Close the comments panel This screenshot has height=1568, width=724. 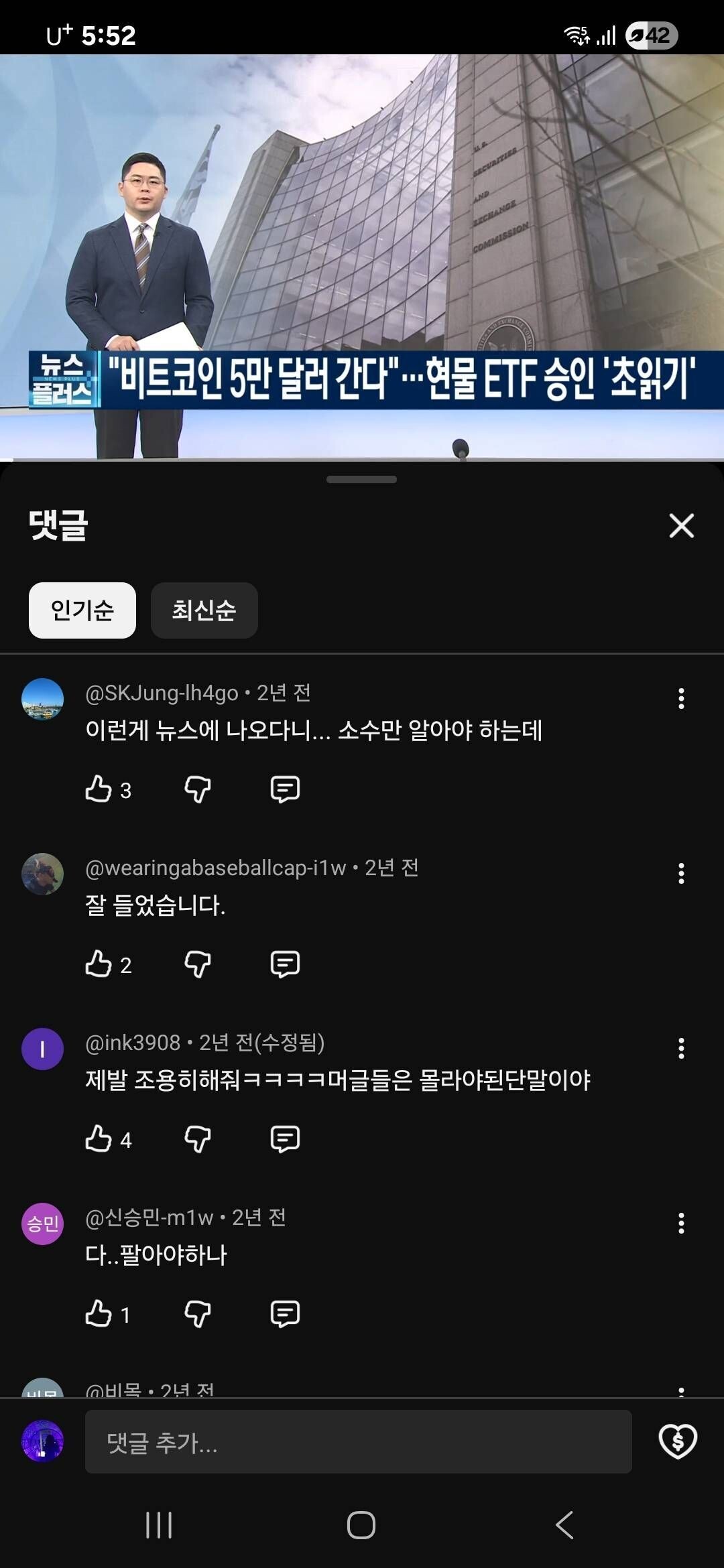click(x=681, y=527)
